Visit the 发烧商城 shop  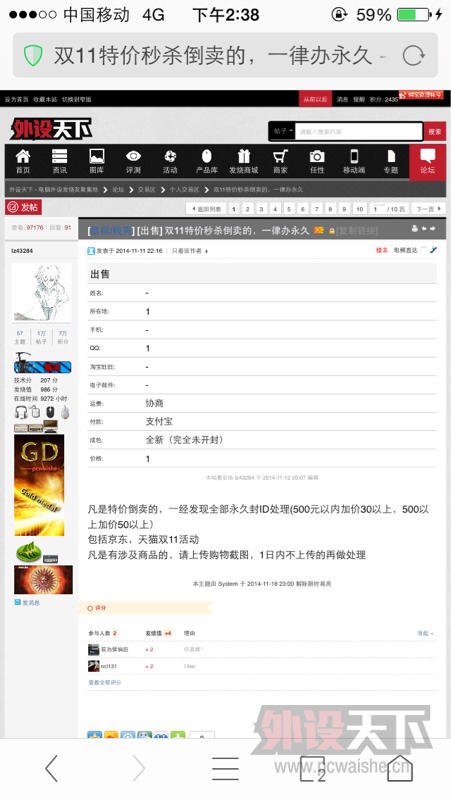click(243, 162)
